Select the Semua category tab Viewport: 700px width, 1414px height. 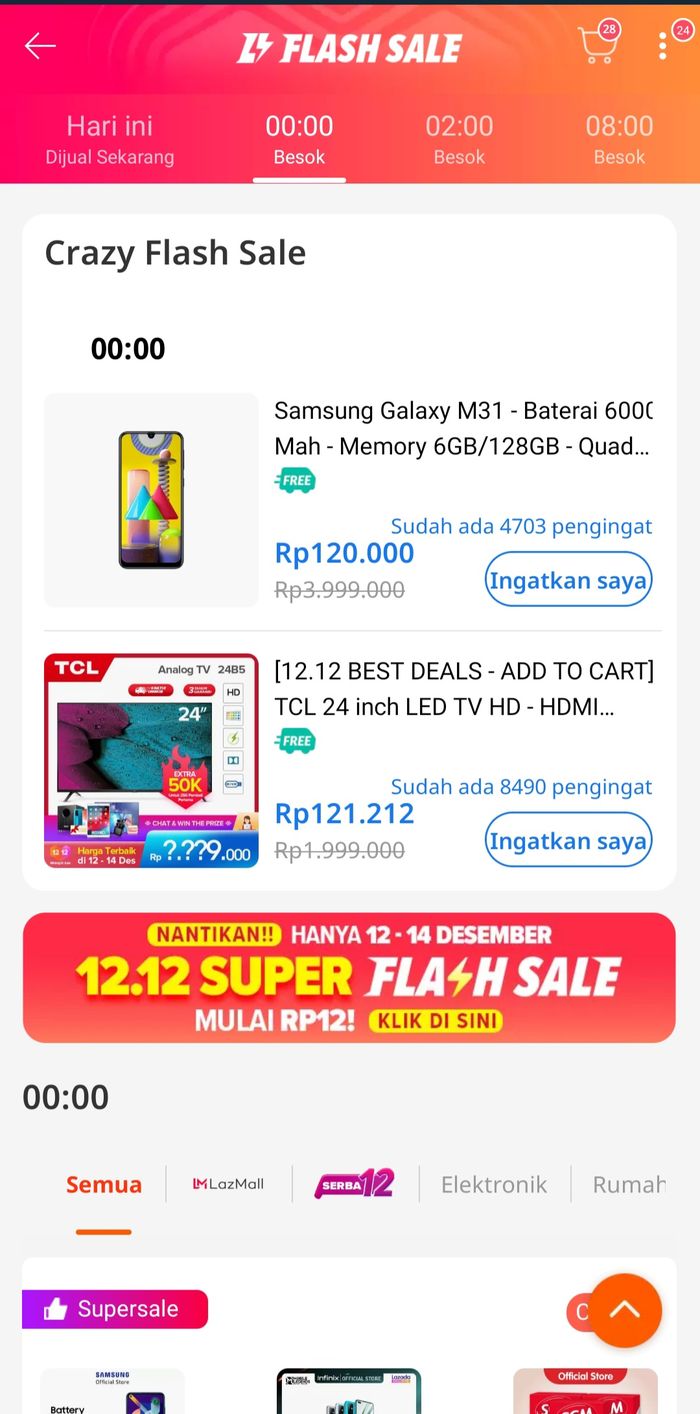[104, 1185]
